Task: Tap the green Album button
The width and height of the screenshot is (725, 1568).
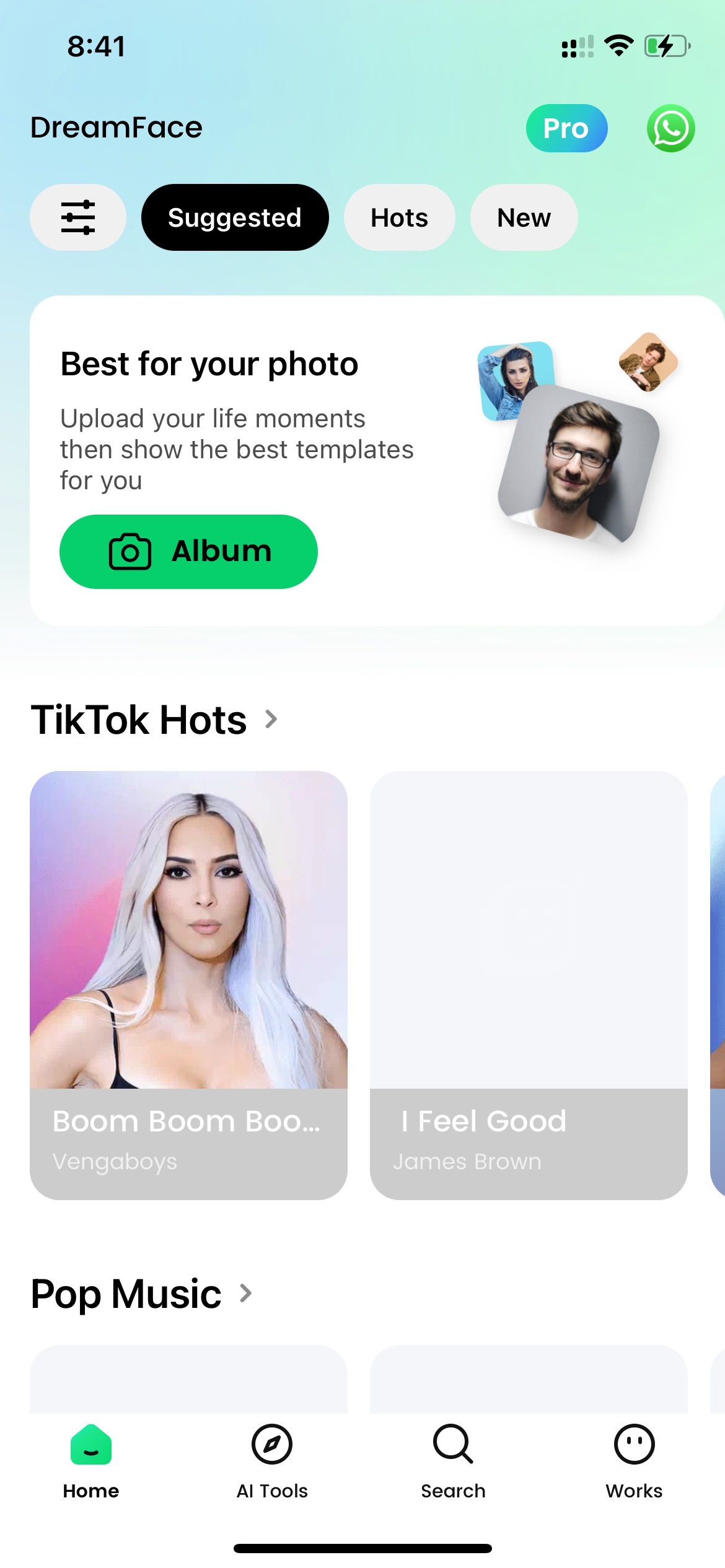Action: [188, 551]
